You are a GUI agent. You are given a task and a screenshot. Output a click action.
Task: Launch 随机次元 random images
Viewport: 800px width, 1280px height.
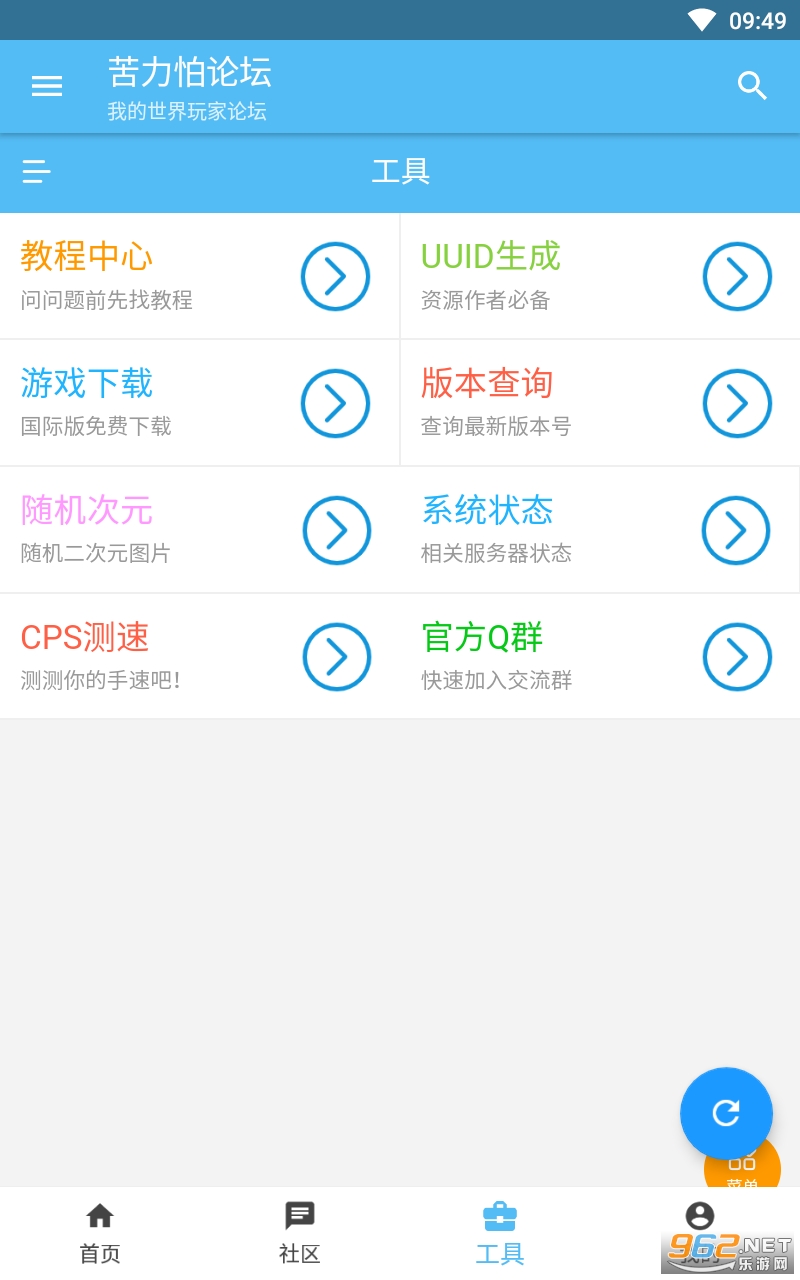(199, 530)
